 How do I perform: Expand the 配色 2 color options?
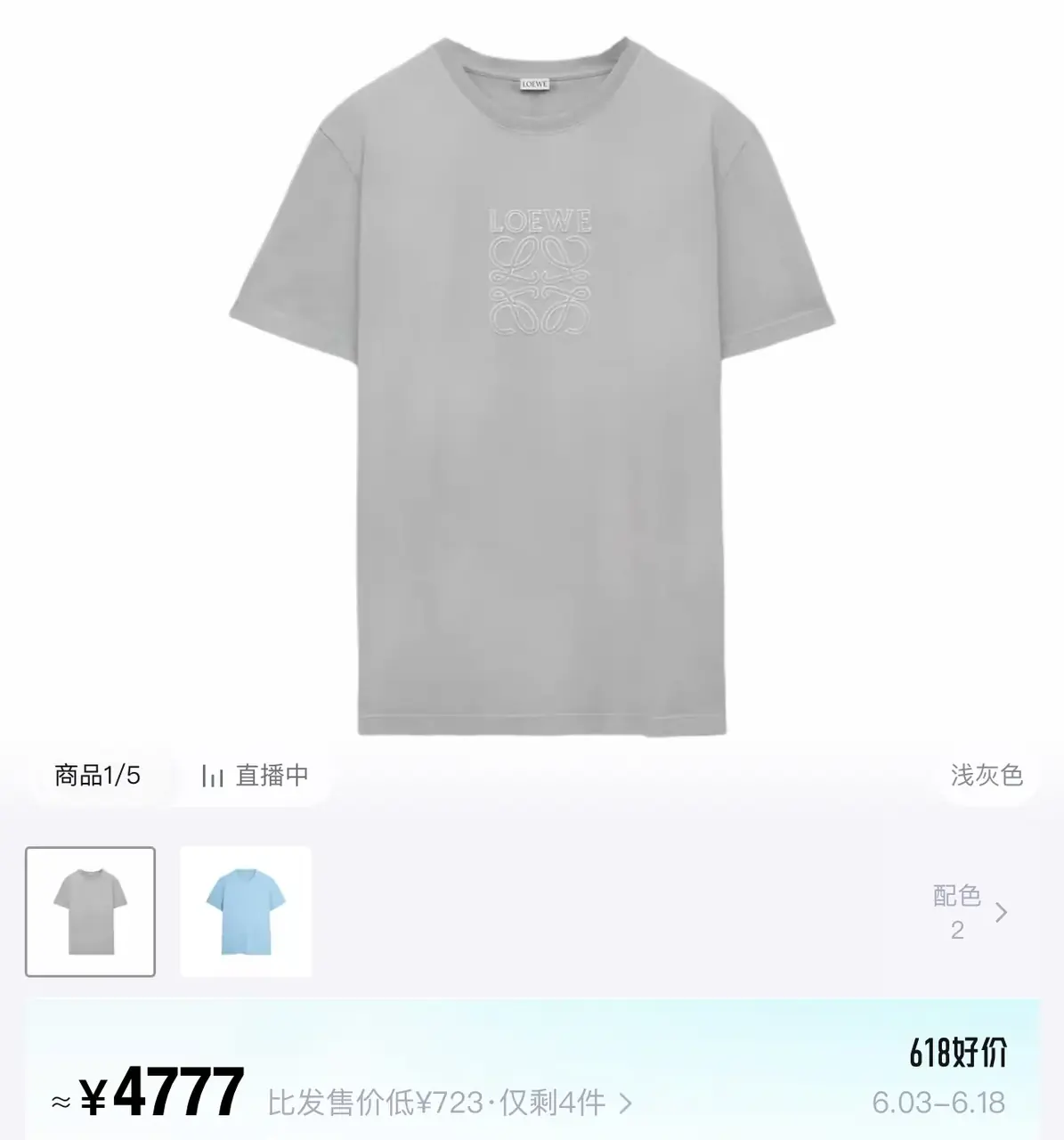click(971, 912)
